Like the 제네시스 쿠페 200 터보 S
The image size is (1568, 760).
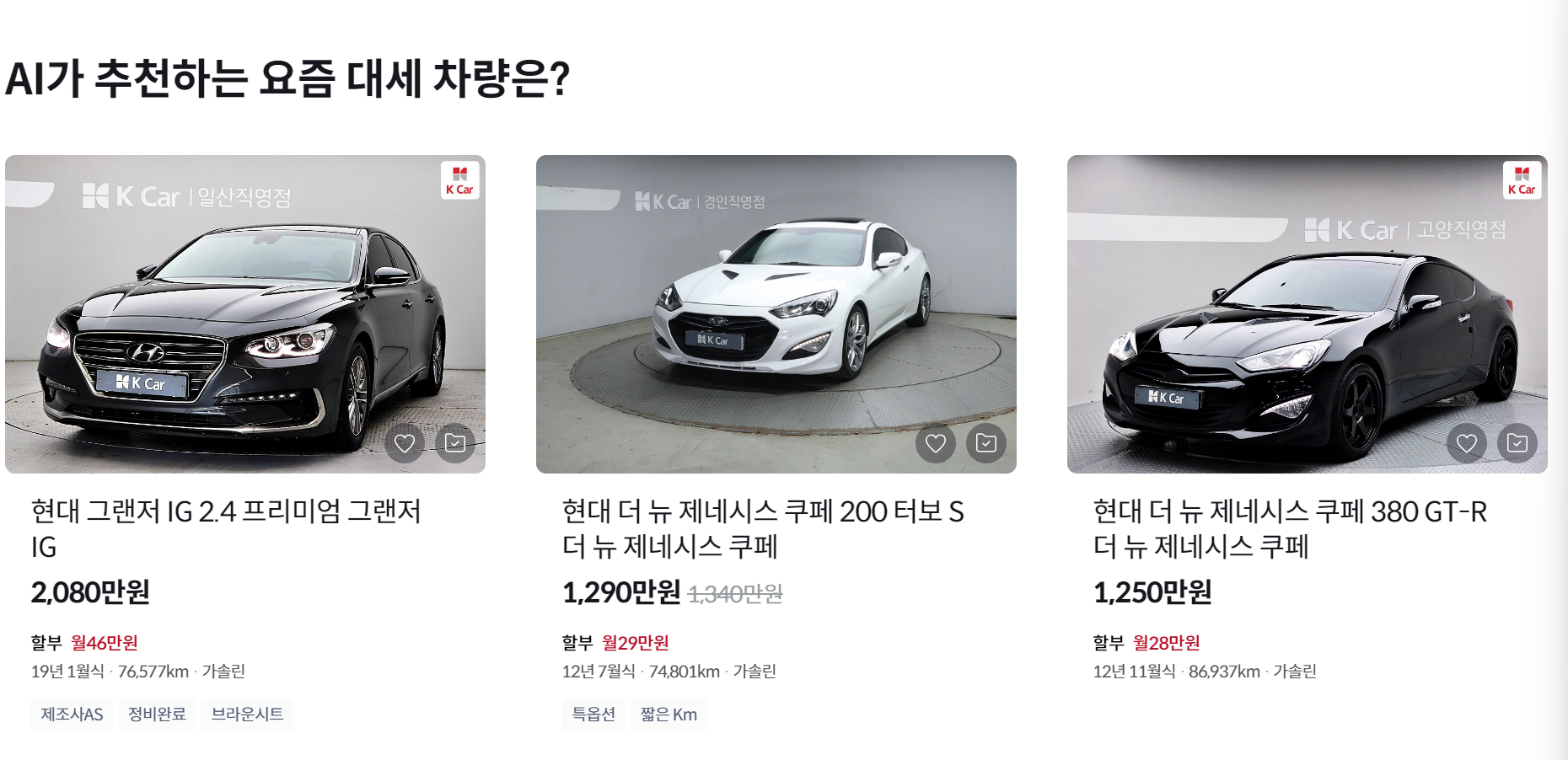936,443
